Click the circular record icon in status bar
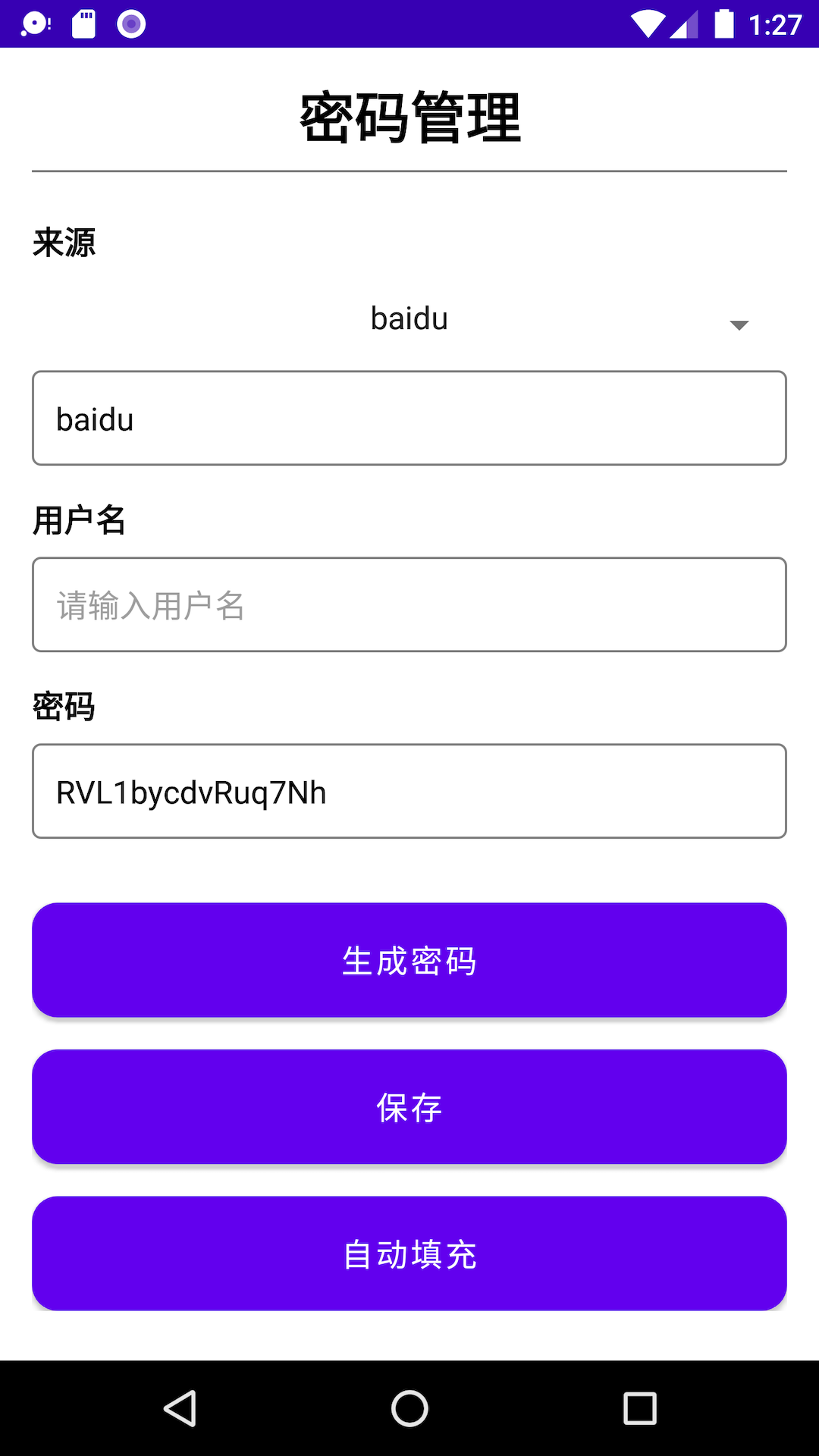Image resolution: width=819 pixels, height=1456 pixels. (x=130, y=24)
